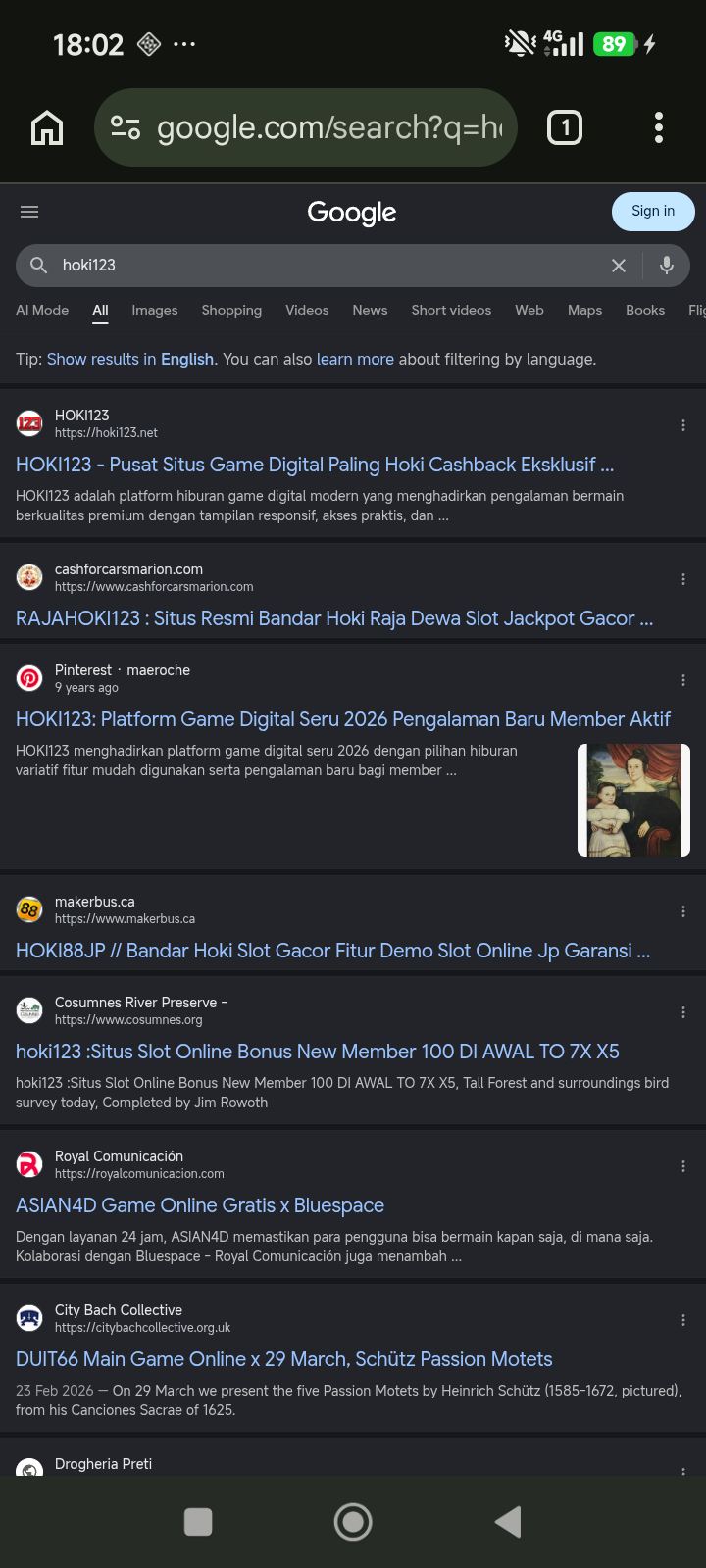Select the News tab

(x=370, y=310)
